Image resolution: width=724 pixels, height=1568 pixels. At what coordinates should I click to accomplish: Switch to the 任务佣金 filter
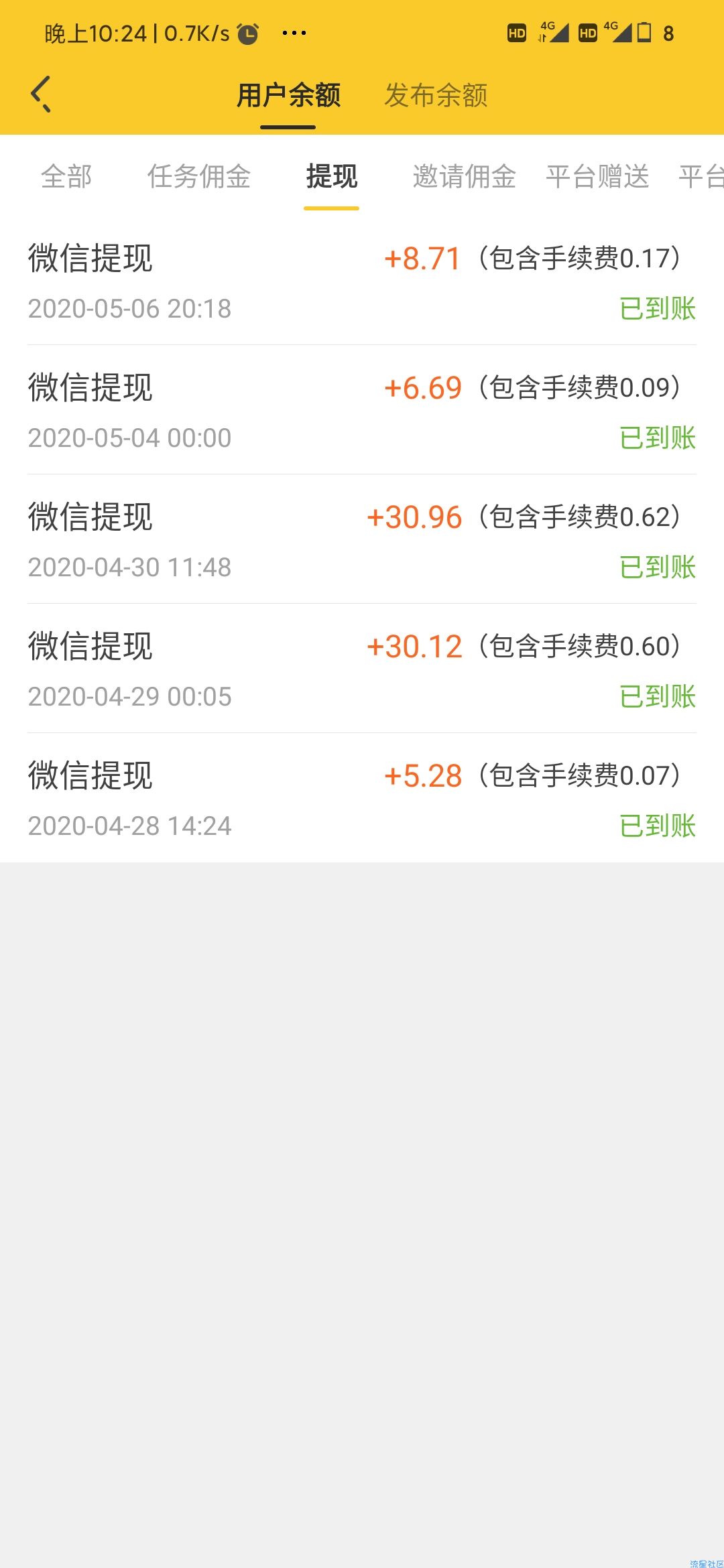[199, 177]
